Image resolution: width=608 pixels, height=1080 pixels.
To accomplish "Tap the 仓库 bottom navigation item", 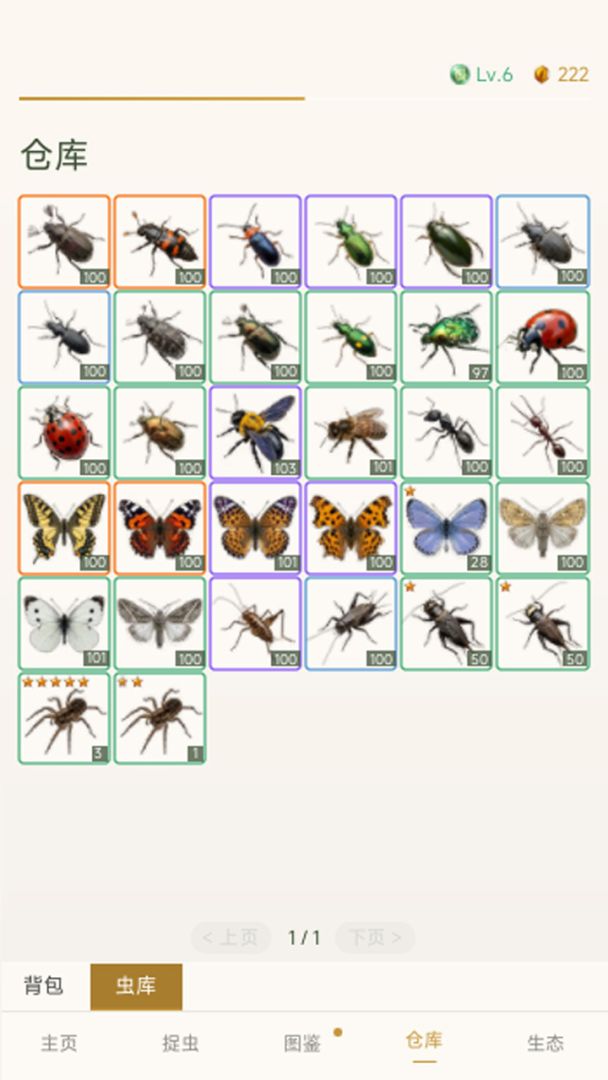I will [x=424, y=1043].
